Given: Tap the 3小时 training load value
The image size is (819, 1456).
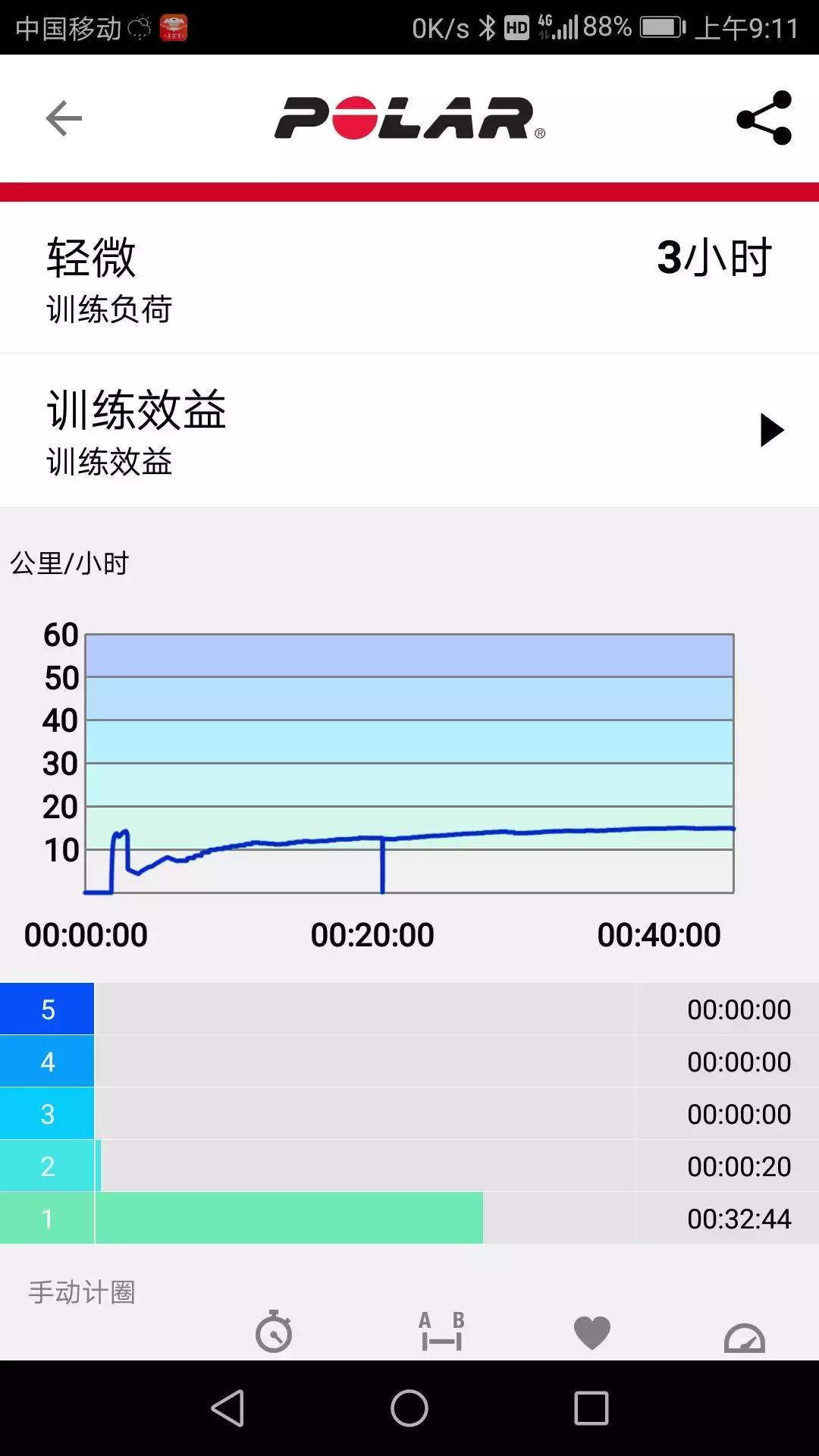Looking at the screenshot, I should 713,259.
